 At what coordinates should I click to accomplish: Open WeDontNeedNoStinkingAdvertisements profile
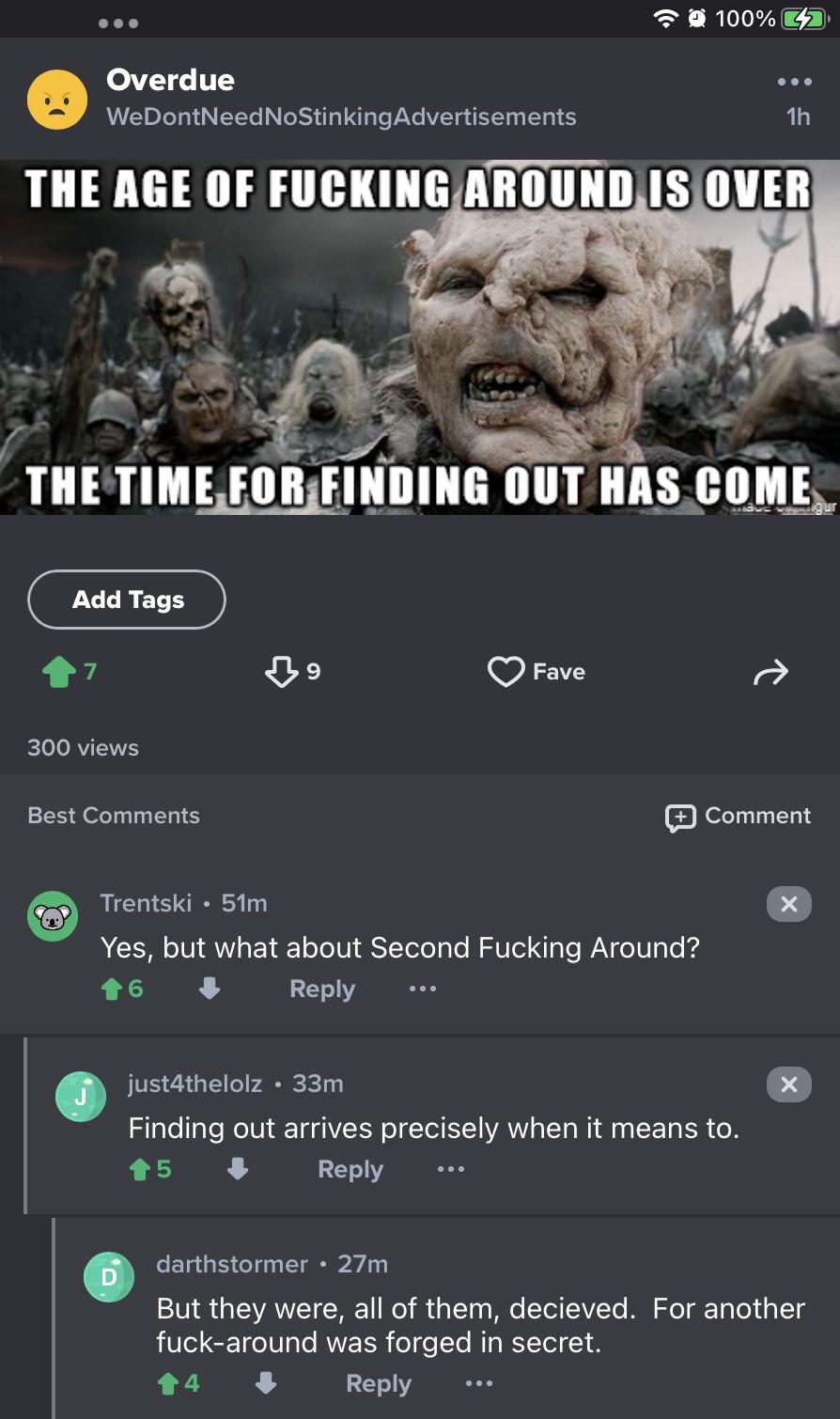341,117
